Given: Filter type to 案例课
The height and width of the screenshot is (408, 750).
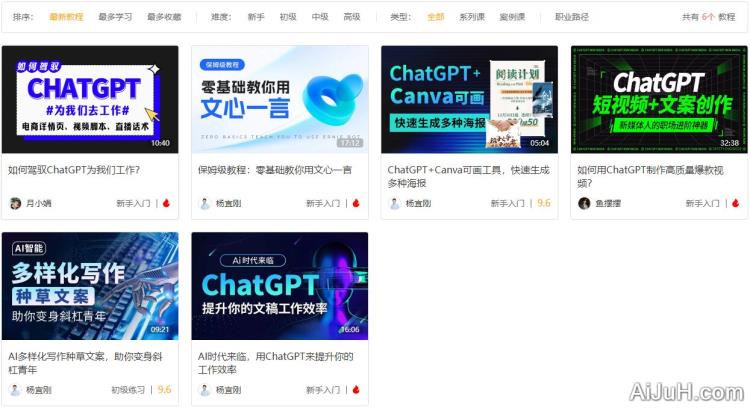Looking at the screenshot, I should [513, 17].
